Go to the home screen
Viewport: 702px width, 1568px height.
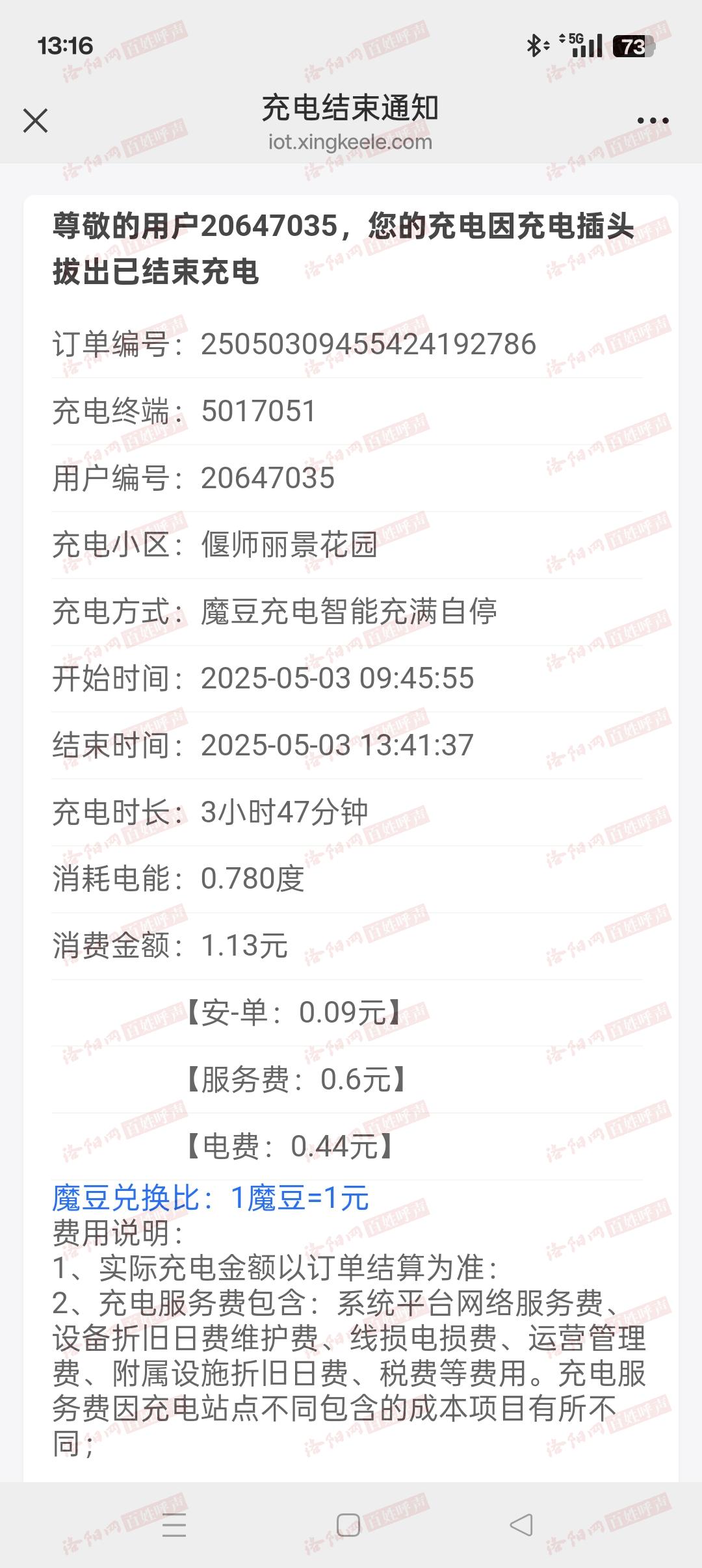[348, 1525]
